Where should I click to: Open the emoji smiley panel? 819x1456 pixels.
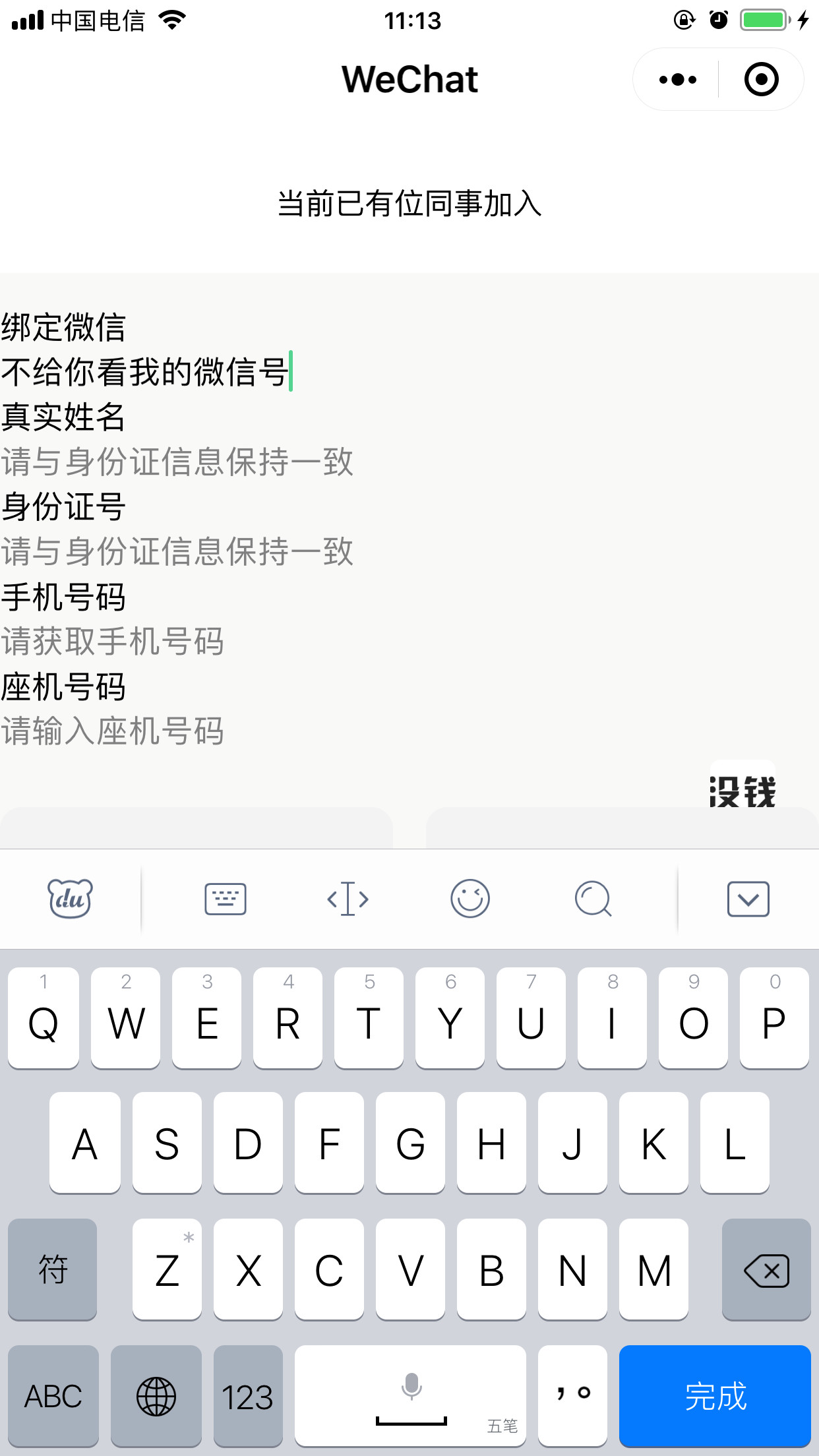(470, 899)
